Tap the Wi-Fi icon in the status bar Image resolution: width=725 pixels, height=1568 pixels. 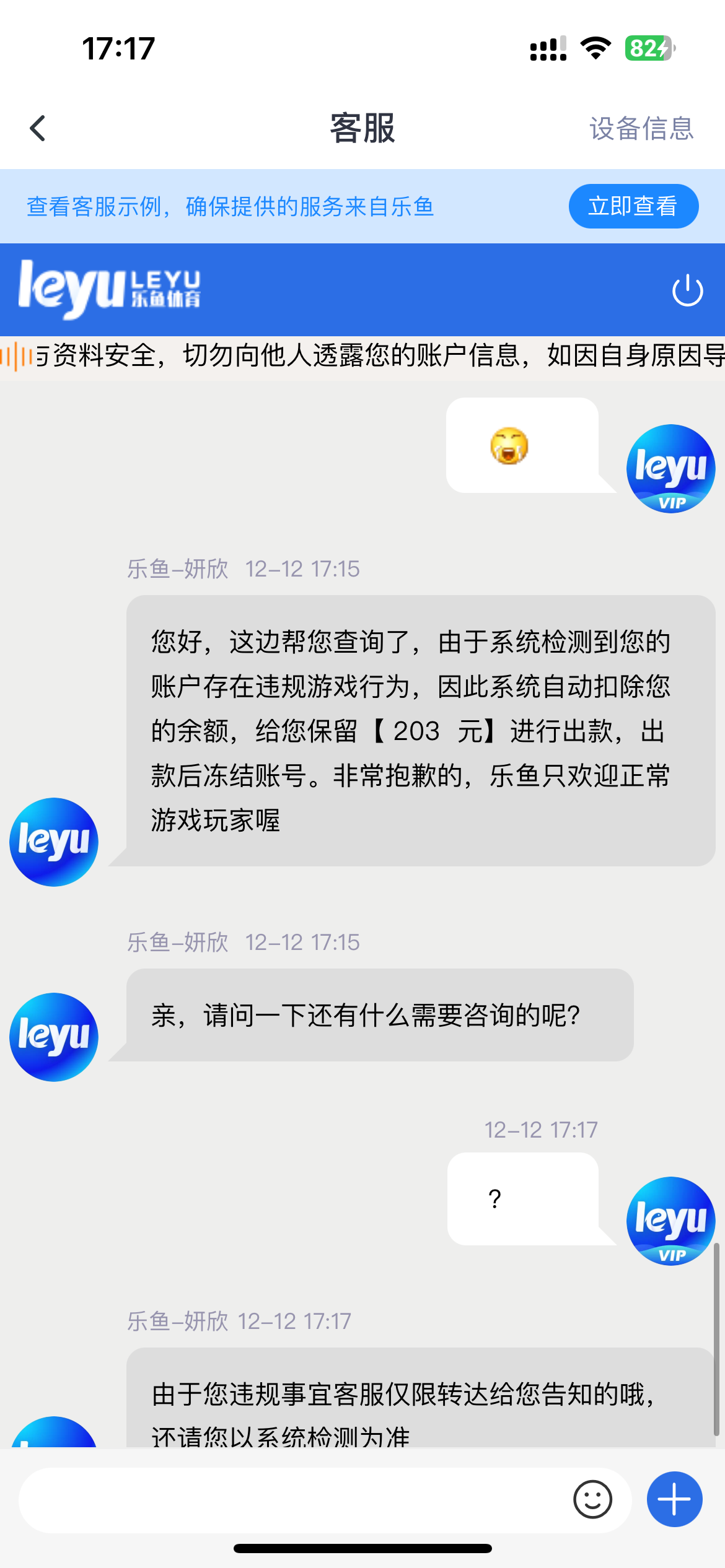(595, 49)
